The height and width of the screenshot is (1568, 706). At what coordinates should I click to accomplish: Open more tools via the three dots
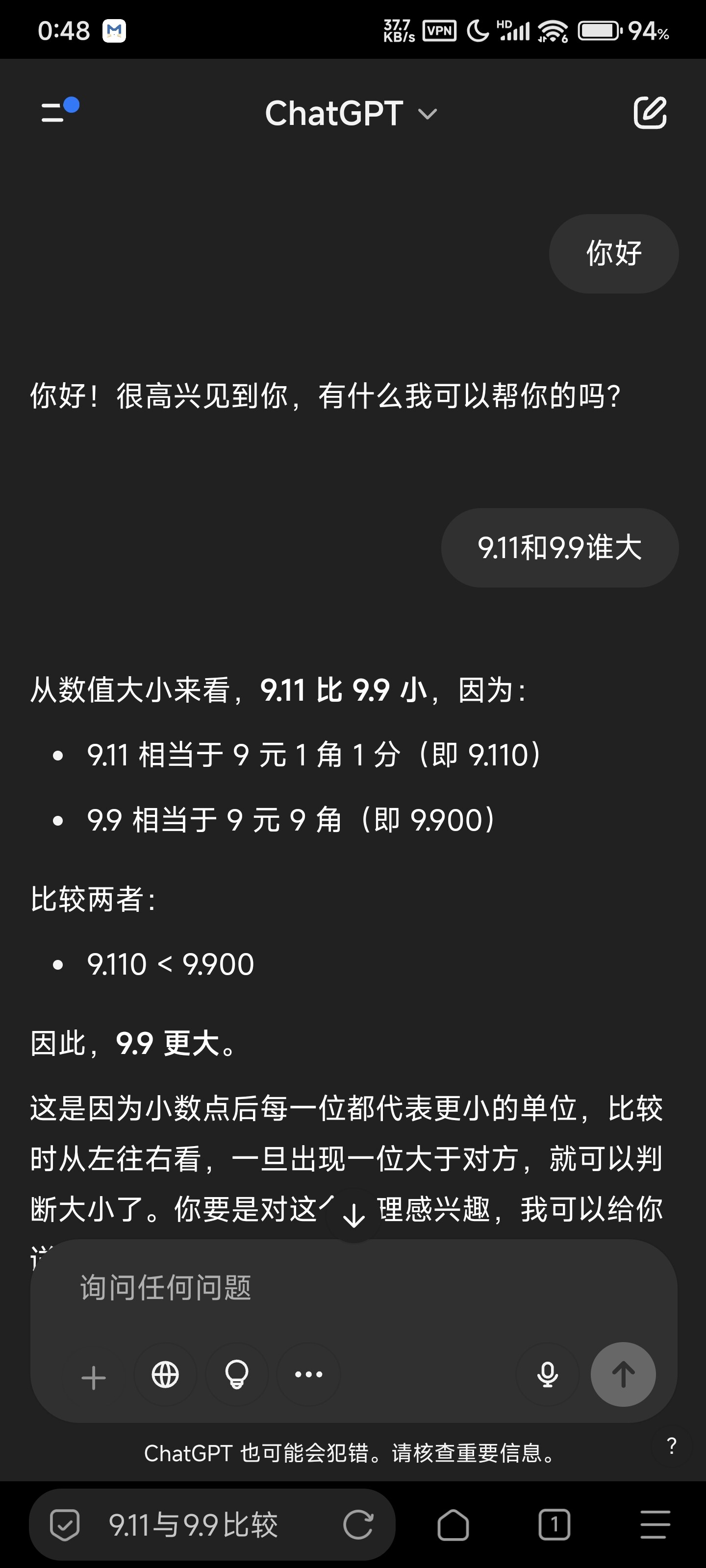coord(308,1374)
